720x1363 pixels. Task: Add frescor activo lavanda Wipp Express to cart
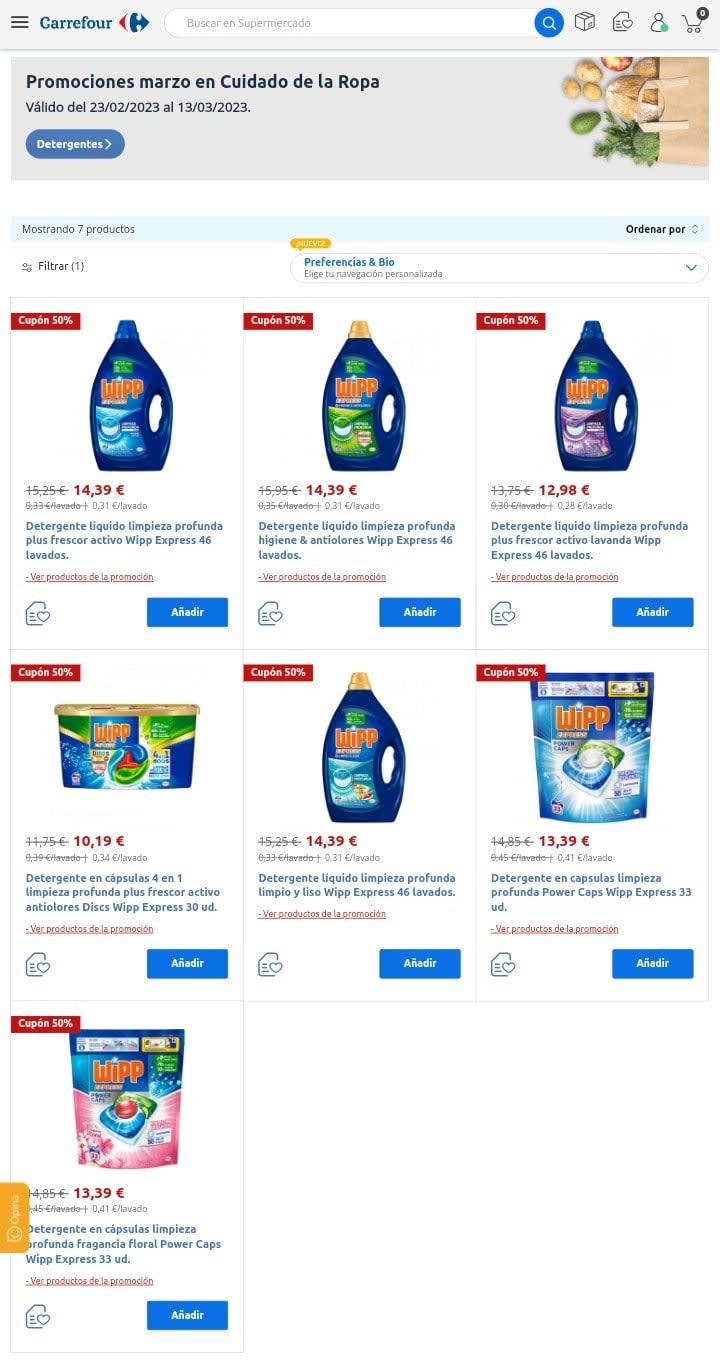[652, 612]
